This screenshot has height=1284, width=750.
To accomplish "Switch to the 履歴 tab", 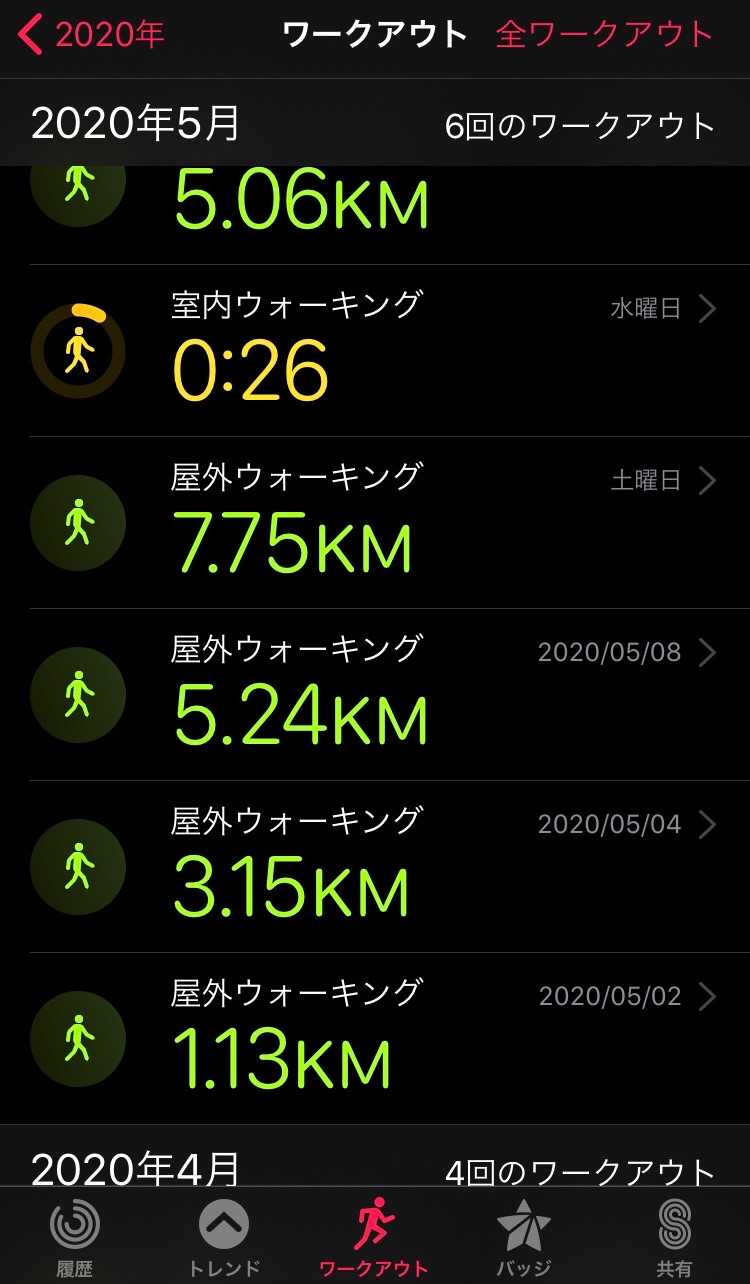I will [x=75, y=1236].
